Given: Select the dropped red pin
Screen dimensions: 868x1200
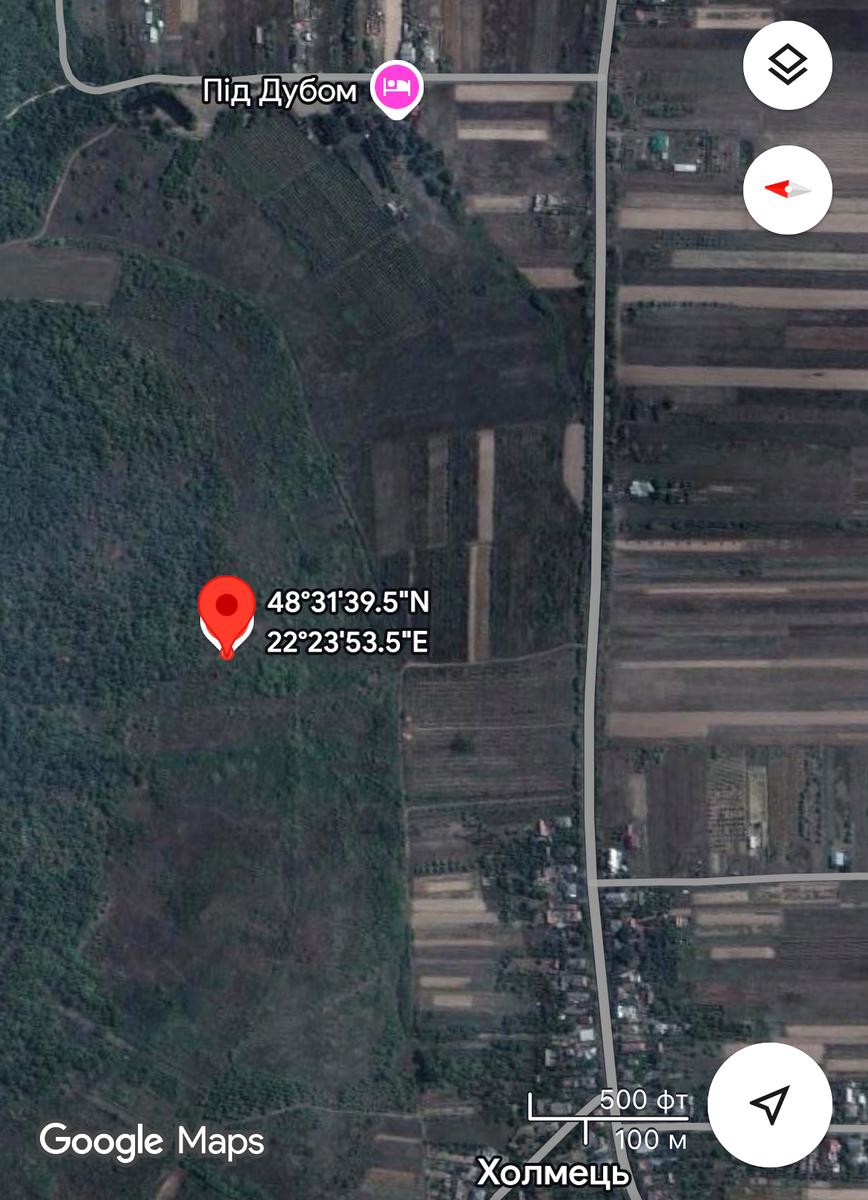Looking at the screenshot, I should point(228,610).
